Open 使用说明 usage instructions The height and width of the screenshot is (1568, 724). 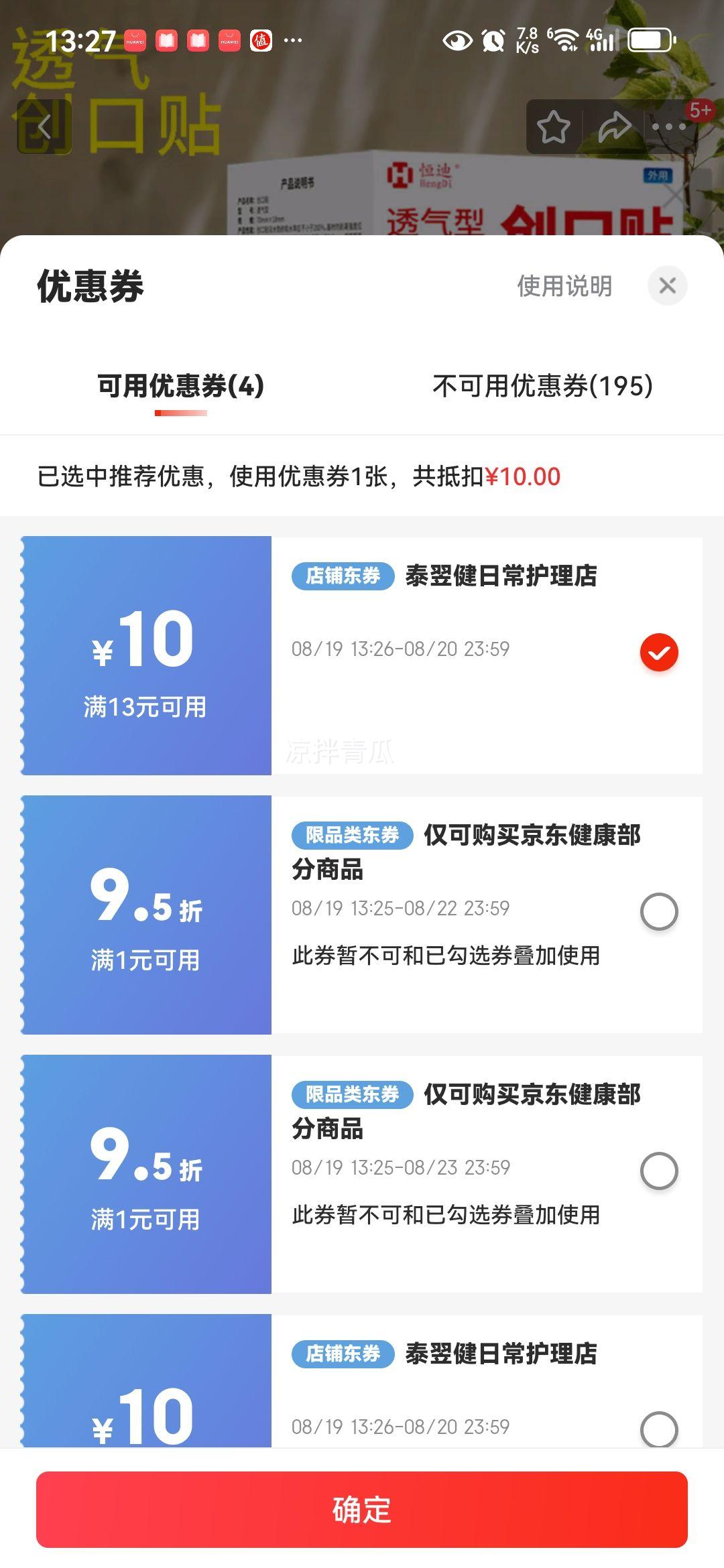point(564,286)
